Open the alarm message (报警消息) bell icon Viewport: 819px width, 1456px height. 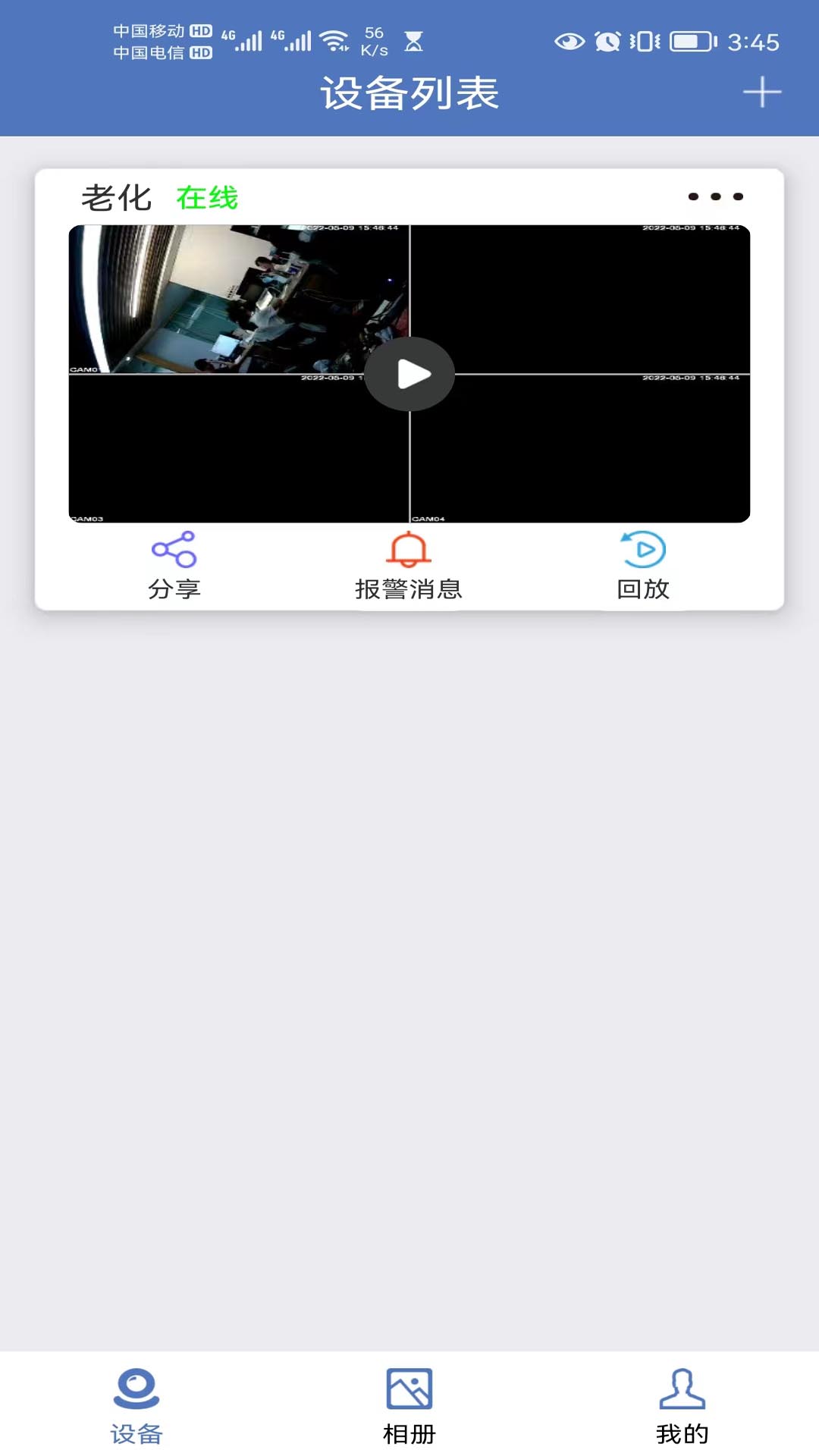[x=409, y=551]
